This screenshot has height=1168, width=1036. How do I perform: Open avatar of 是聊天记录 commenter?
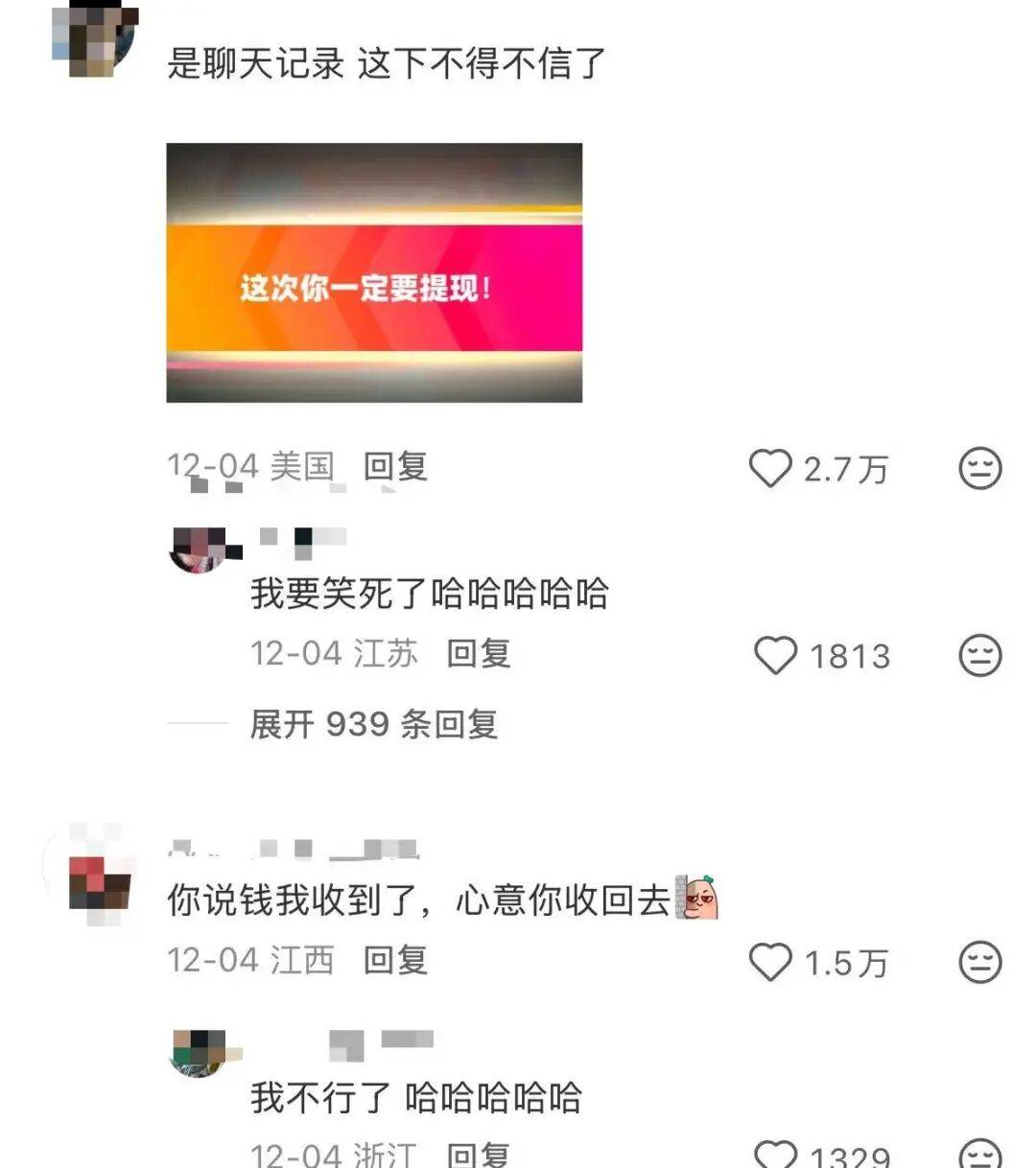pyautogui.click(x=95, y=38)
